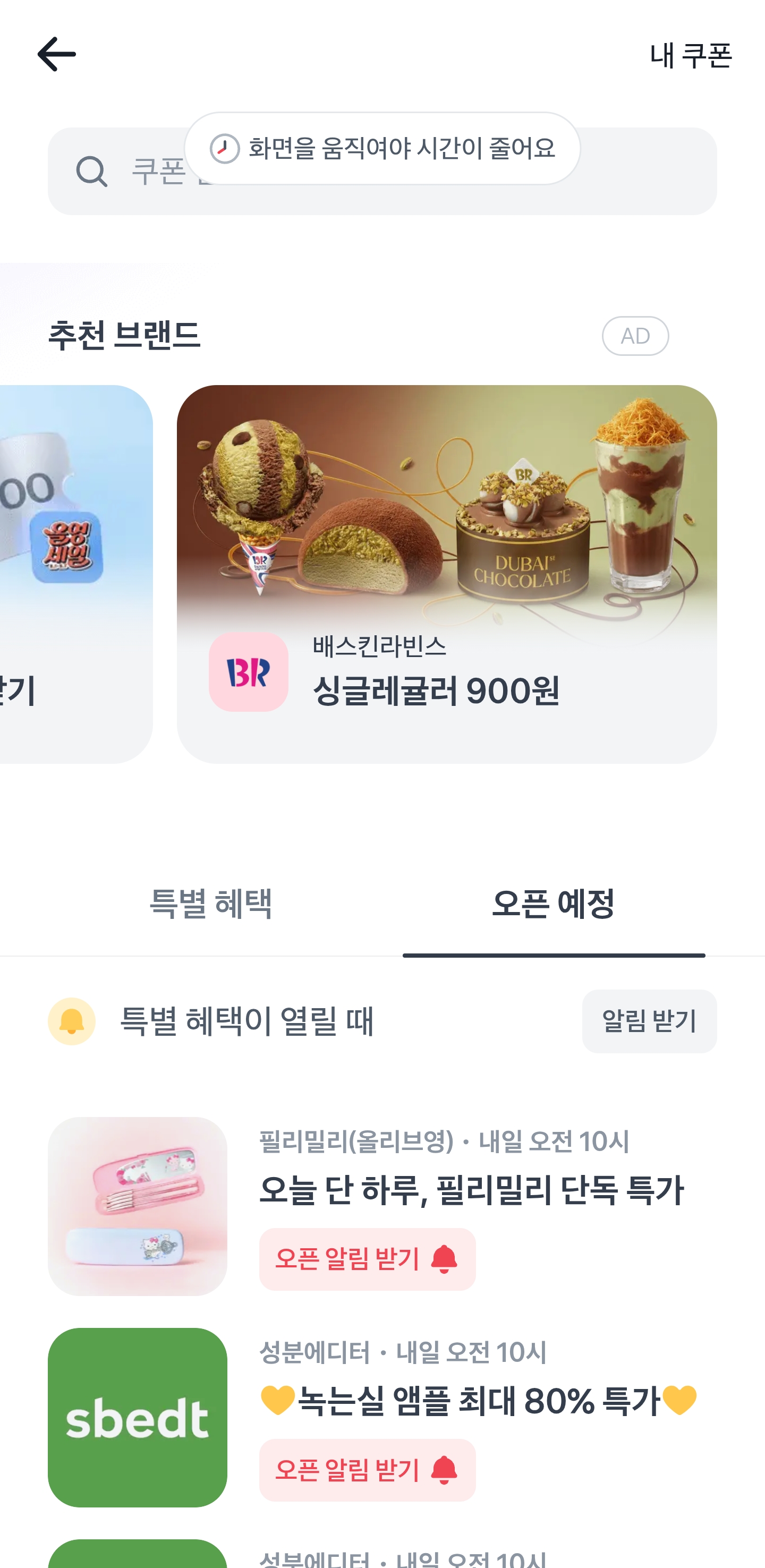The width and height of the screenshot is (765, 1568).
Task: Open the 배스킨라빈스 싱글레귤러 900원 card
Action: point(447,574)
